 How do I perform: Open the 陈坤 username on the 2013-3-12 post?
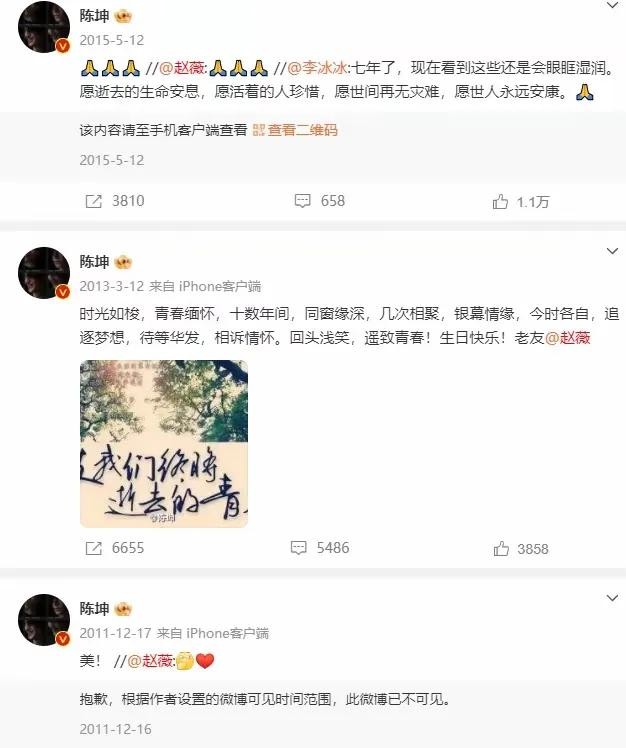coord(94,262)
